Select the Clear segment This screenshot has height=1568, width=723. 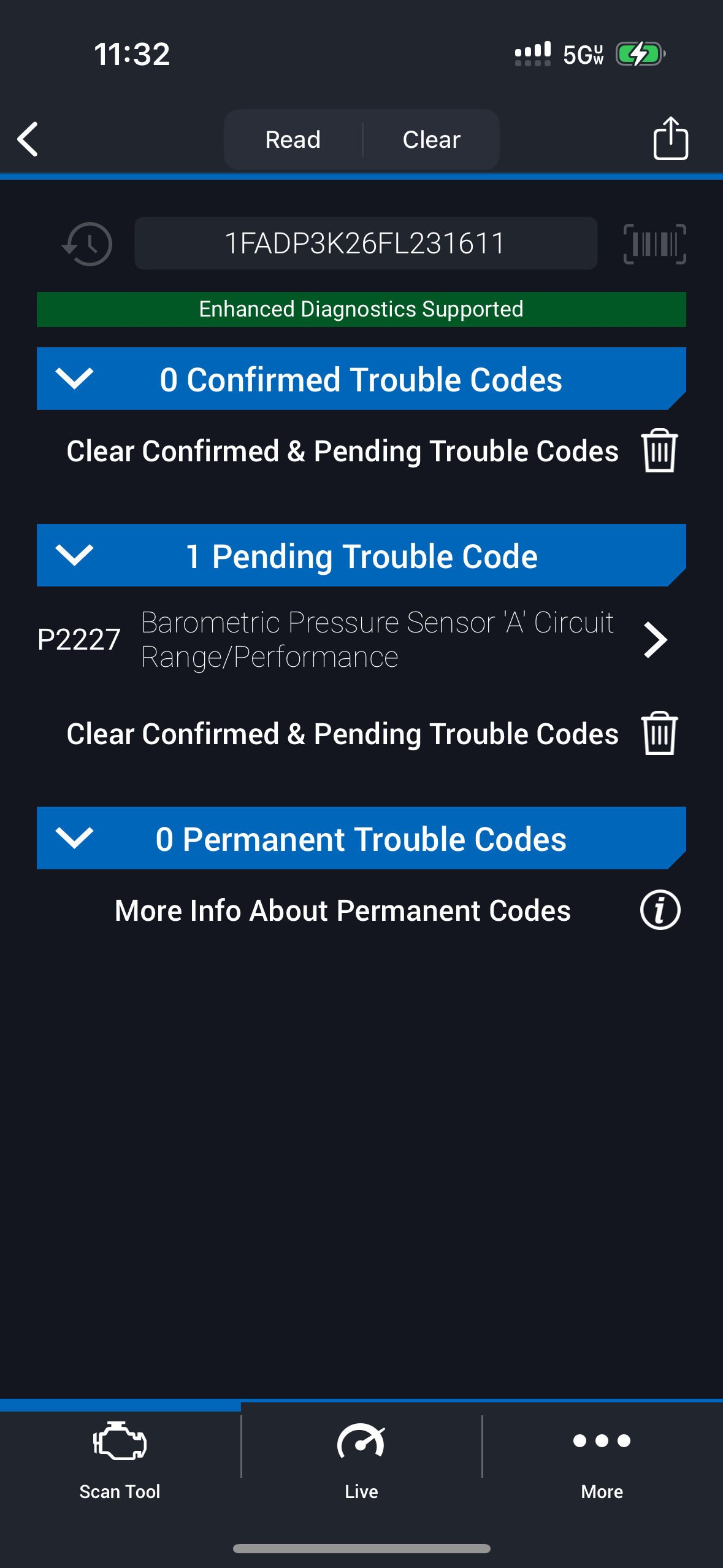[x=431, y=140]
